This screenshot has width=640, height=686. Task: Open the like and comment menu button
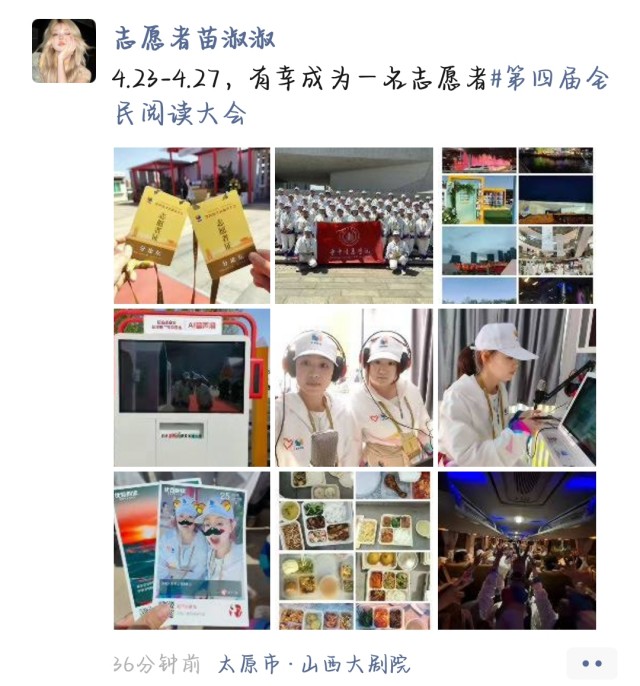pyautogui.click(x=591, y=663)
